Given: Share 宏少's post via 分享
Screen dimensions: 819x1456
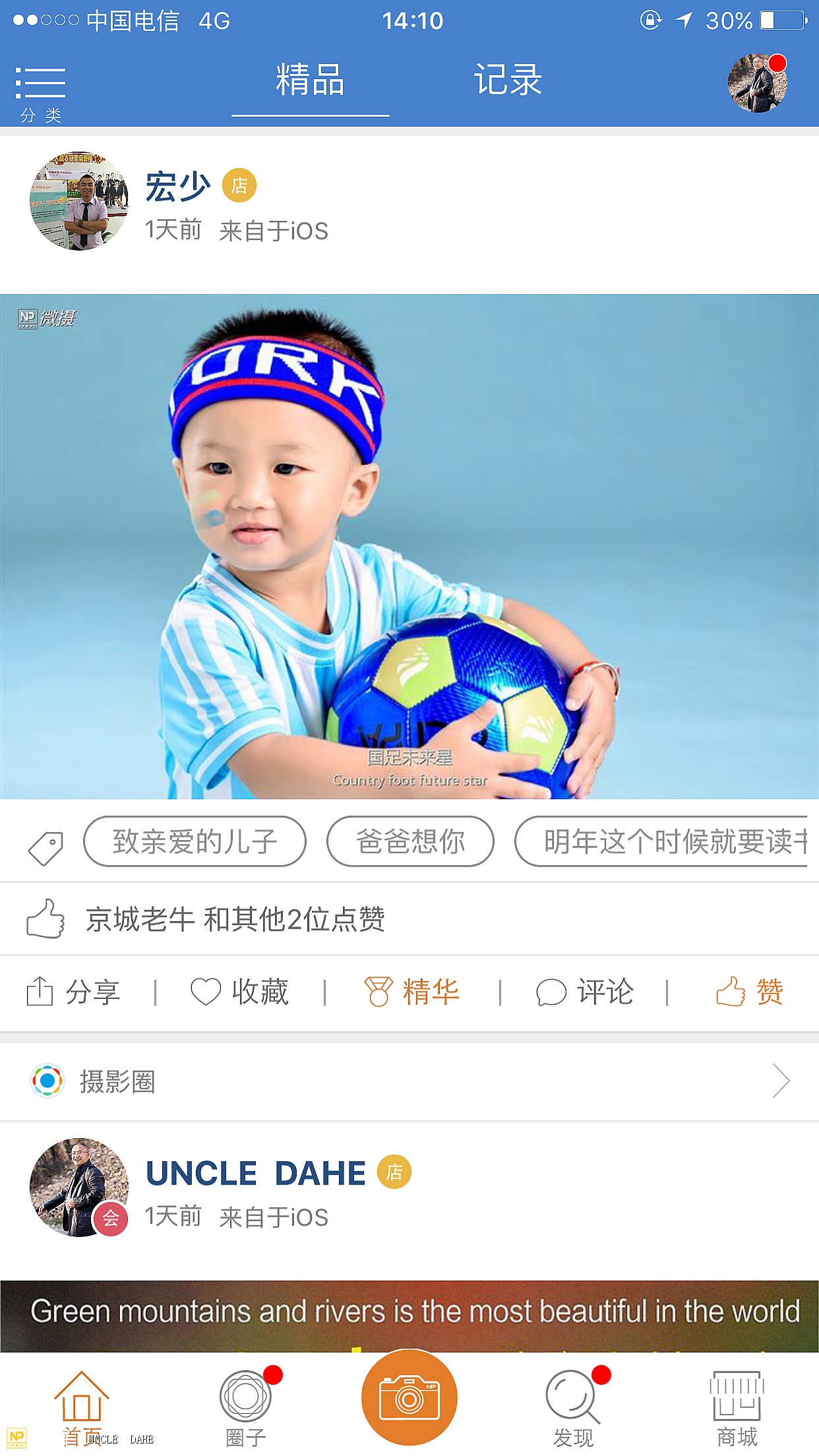Looking at the screenshot, I should pos(74,992).
